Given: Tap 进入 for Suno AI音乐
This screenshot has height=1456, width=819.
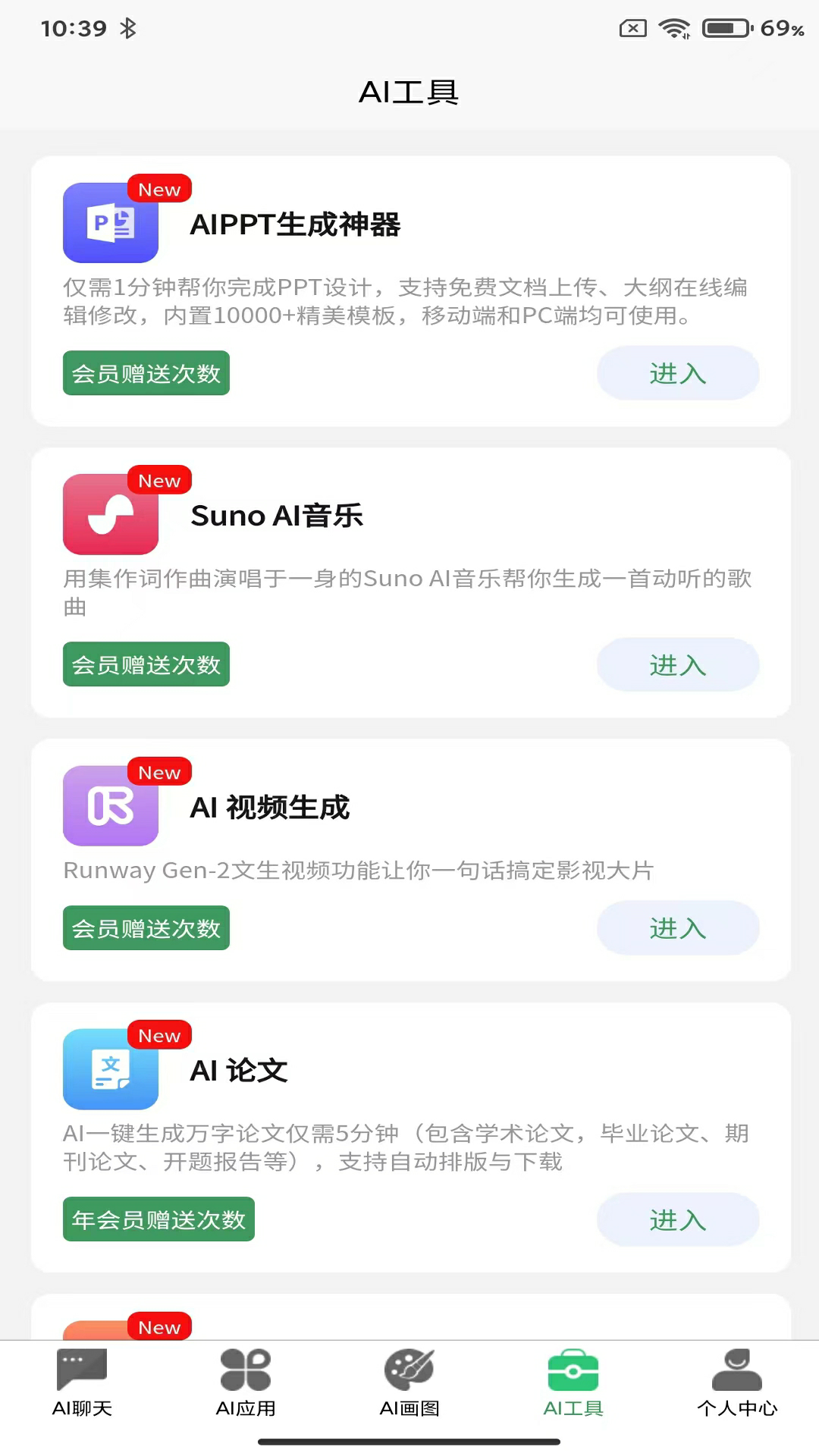Looking at the screenshot, I should coord(678,665).
